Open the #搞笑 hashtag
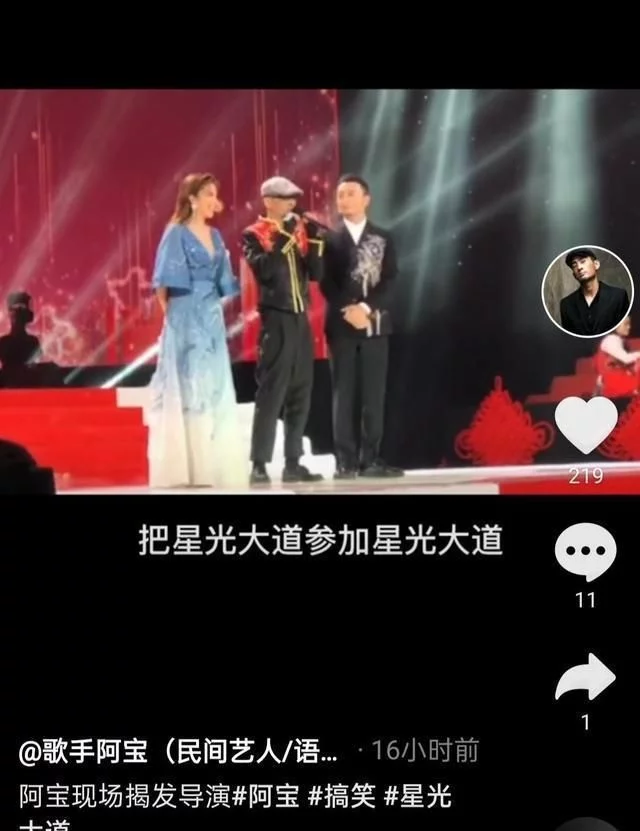Screen dimensions: 640x831 coord(341,796)
